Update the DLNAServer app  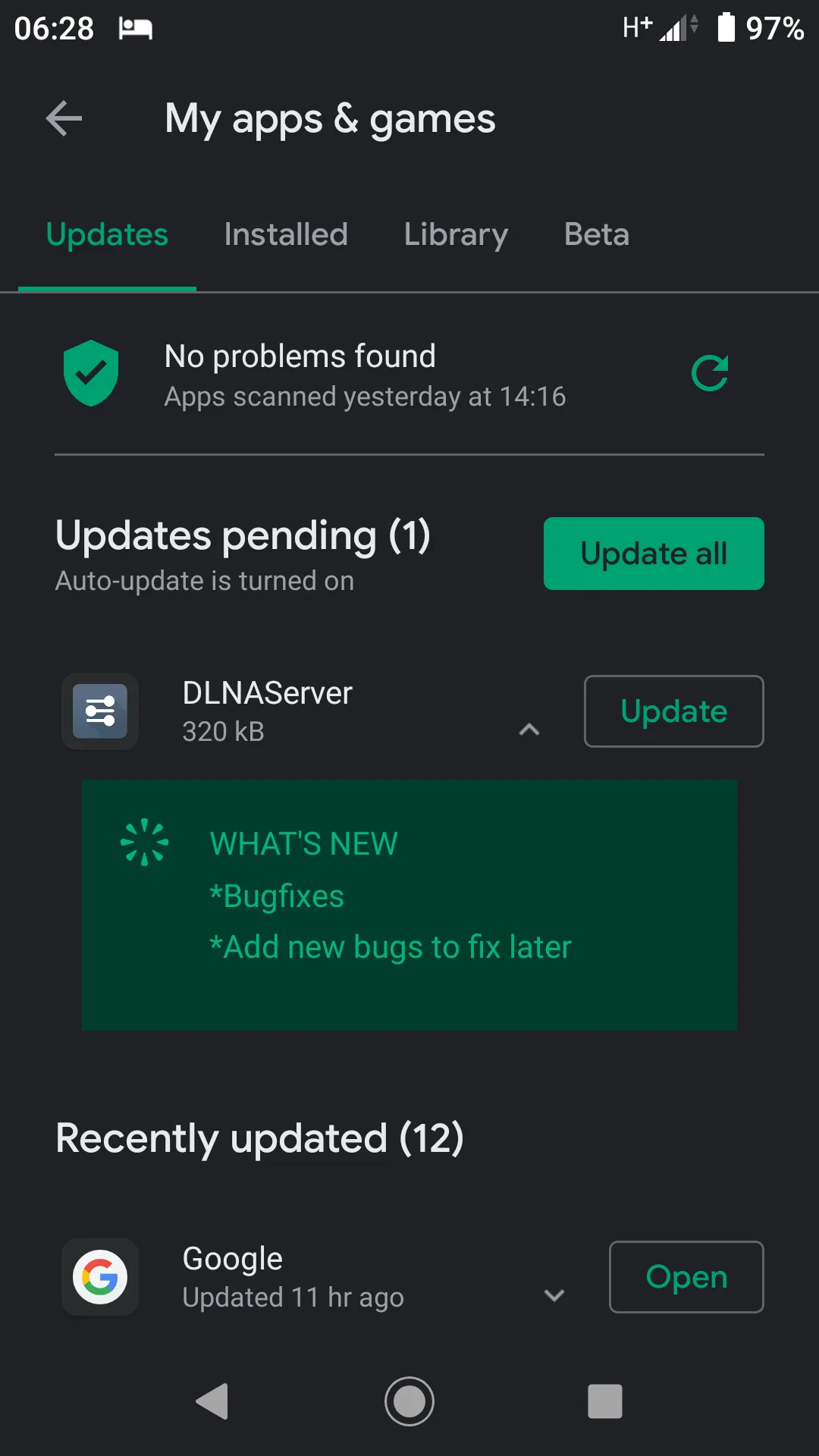(673, 711)
